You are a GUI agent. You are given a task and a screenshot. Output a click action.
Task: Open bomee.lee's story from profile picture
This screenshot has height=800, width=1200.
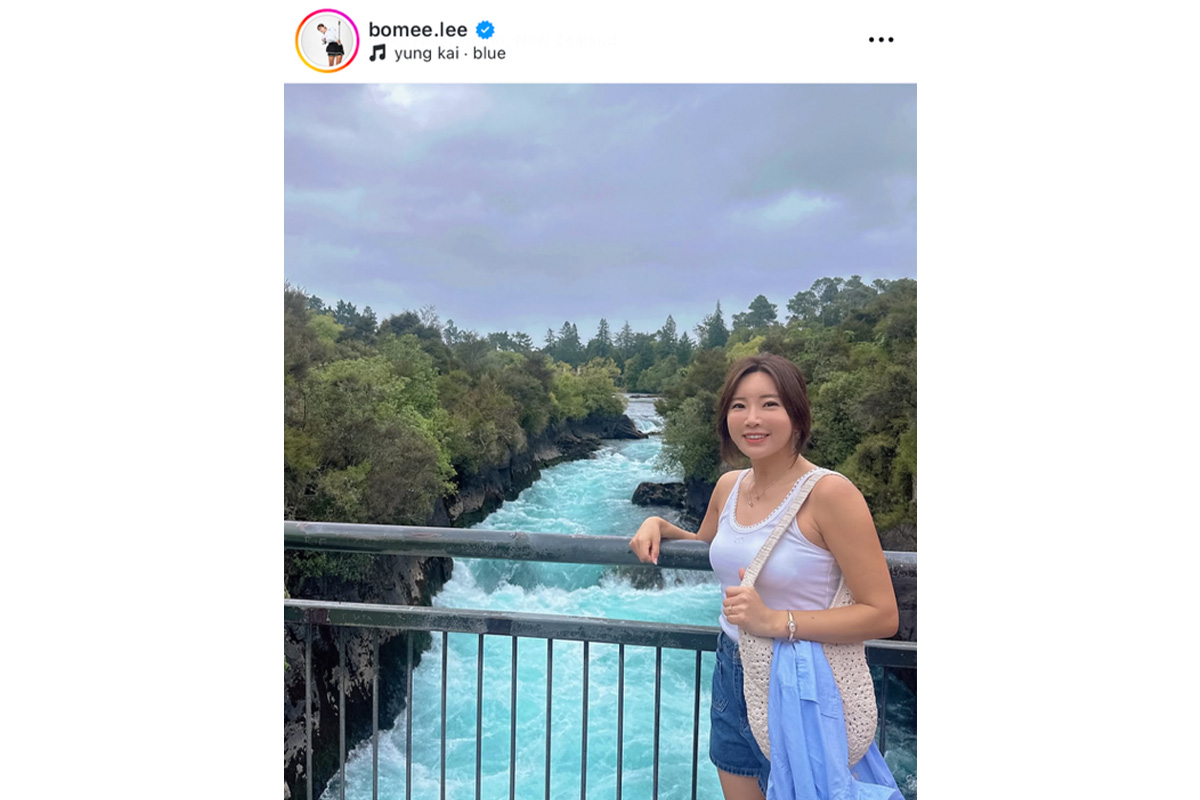(327, 41)
